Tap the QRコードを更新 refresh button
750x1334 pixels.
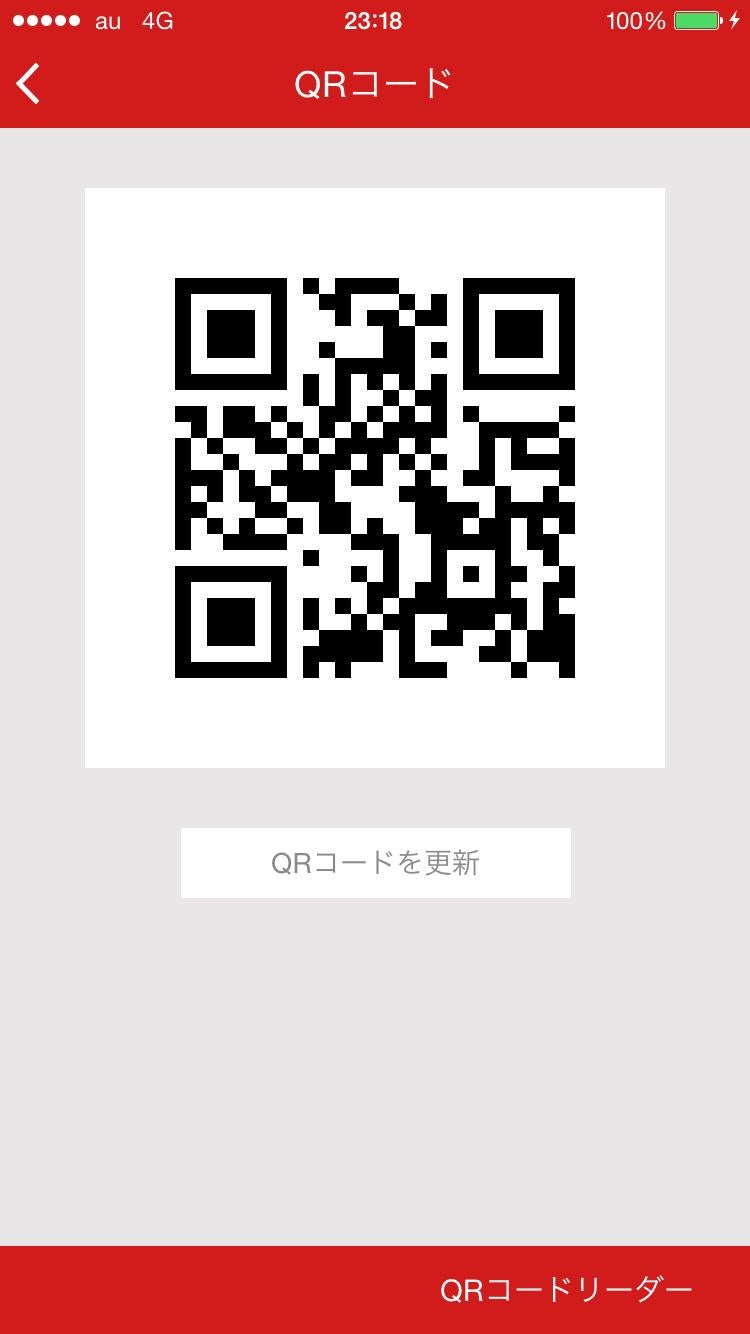tap(375, 862)
